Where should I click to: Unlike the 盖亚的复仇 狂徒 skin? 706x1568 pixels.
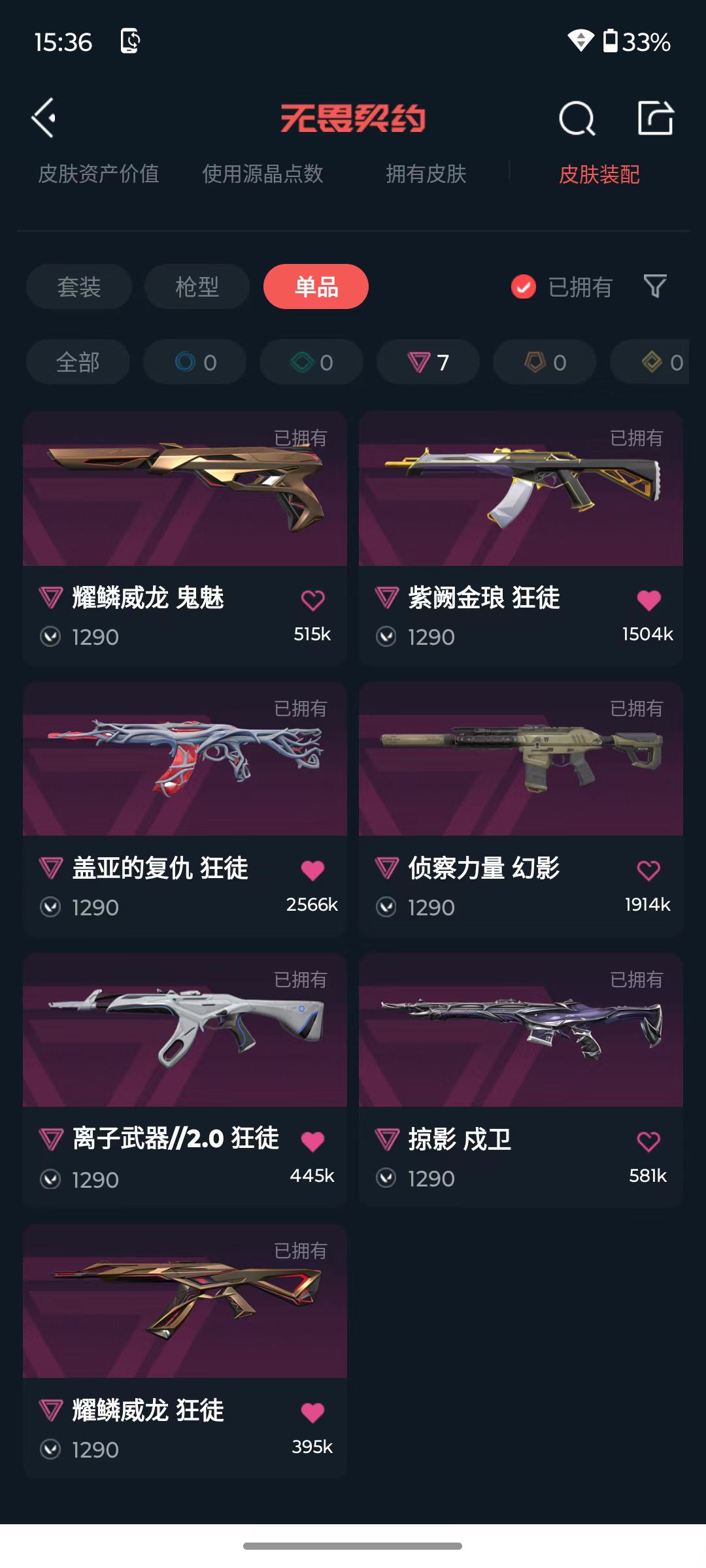pyautogui.click(x=312, y=870)
